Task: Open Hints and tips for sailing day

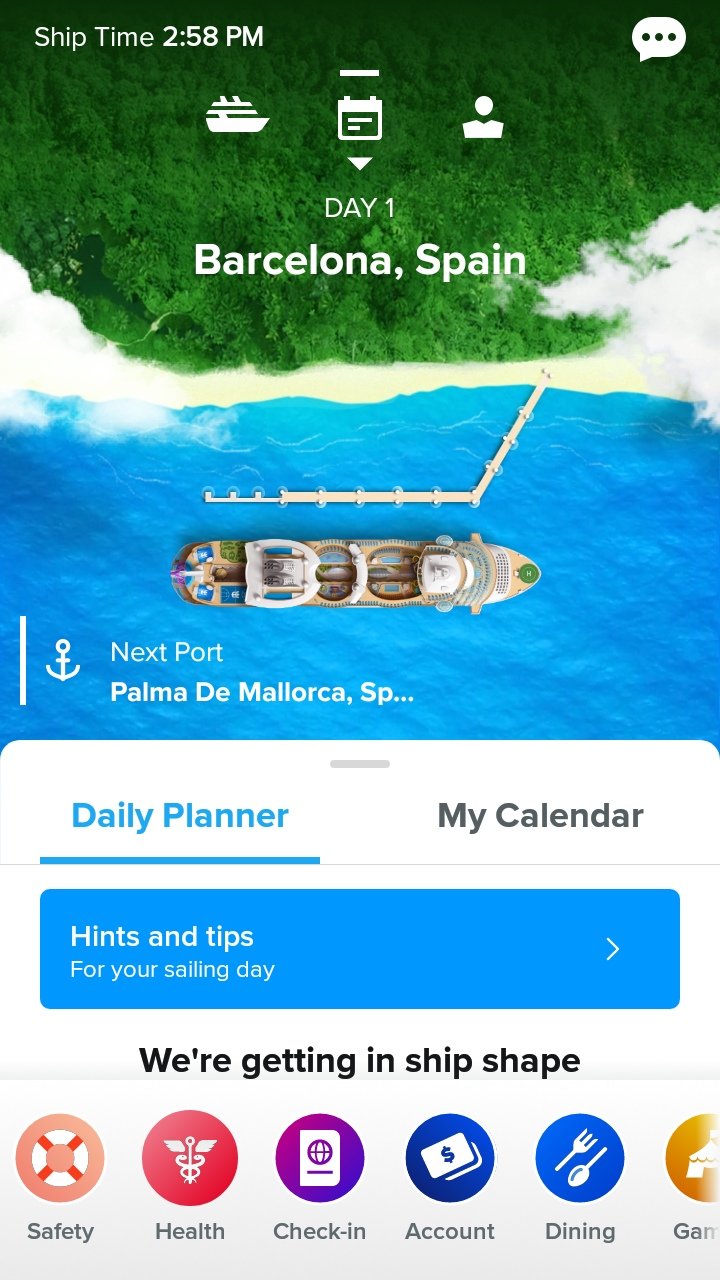Action: click(360, 949)
